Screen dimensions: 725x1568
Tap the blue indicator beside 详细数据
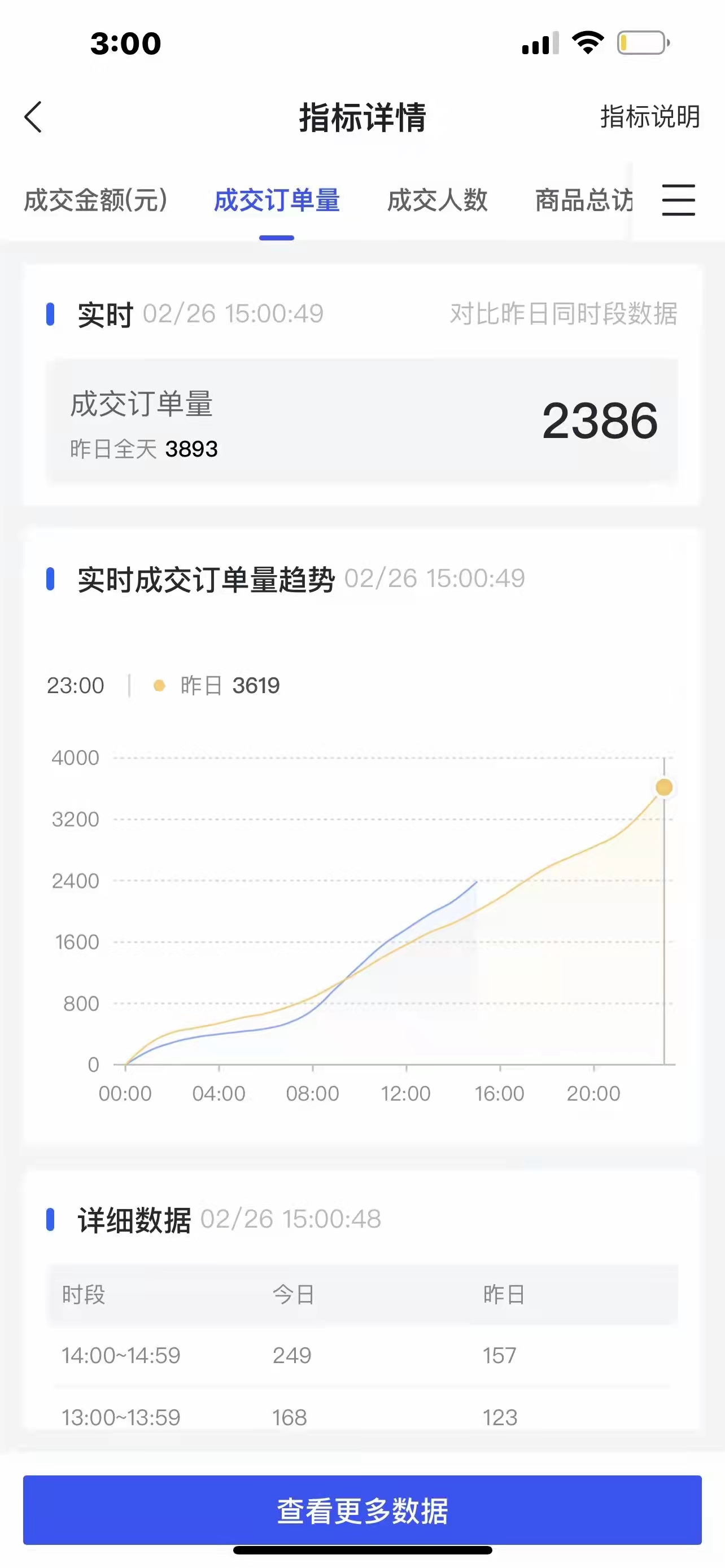(51, 1219)
